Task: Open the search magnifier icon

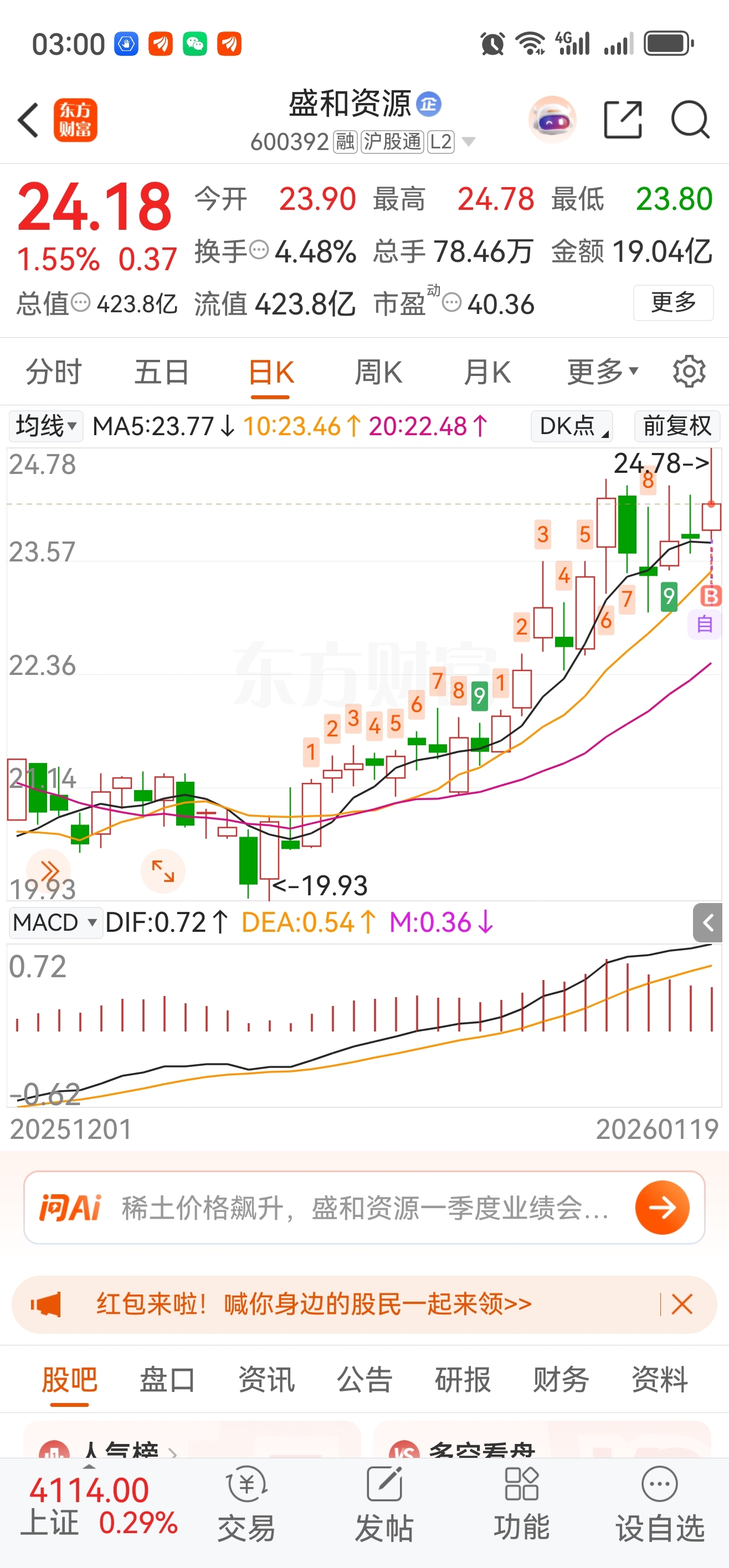Action: click(x=690, y=120)
